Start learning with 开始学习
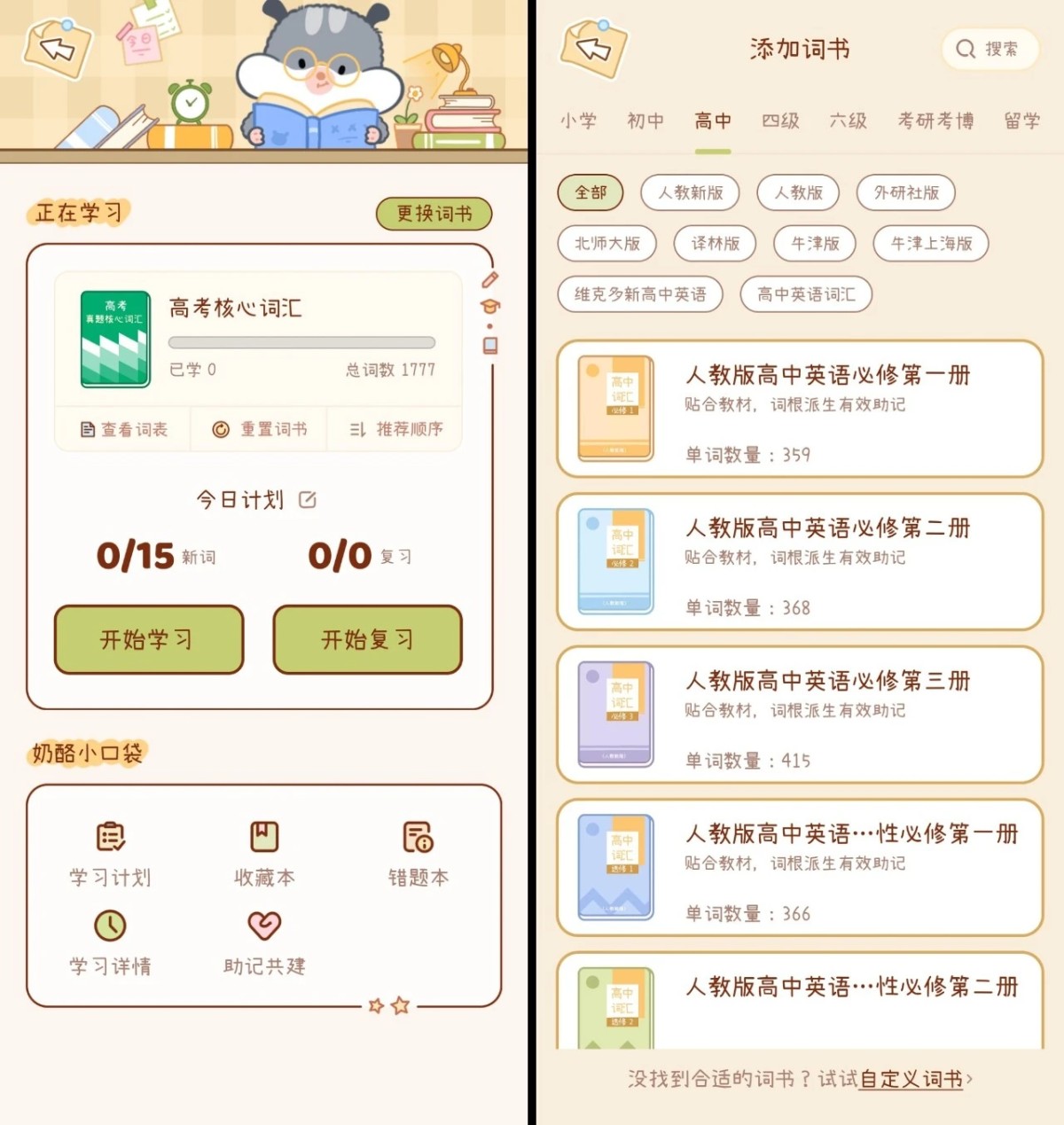Image resolution: width=1064 pixels, height=1125 pixels. point(148,639)
